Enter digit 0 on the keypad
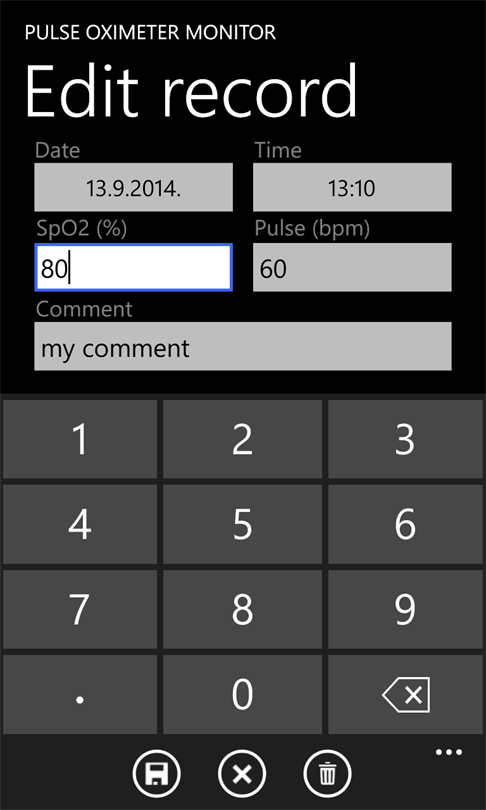The height and width of the screenshot is (810, 486). pyautogui.click(x=243, y=694)
